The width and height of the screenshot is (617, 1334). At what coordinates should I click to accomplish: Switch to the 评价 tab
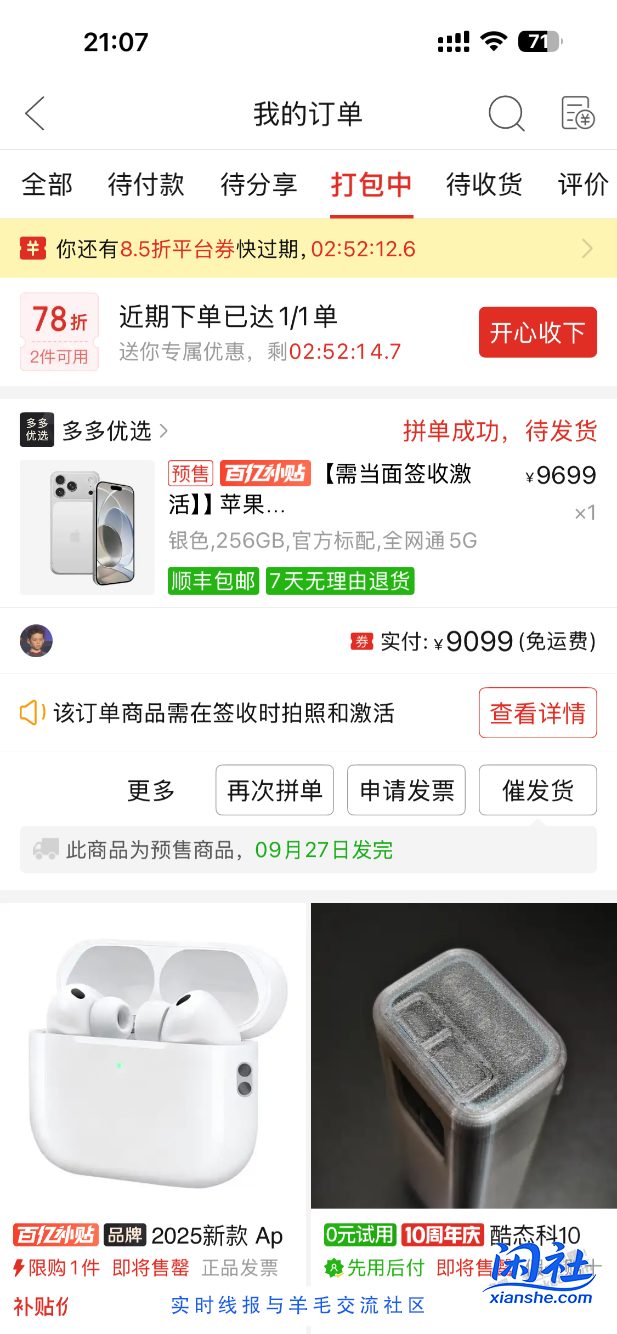pos(583,185)
